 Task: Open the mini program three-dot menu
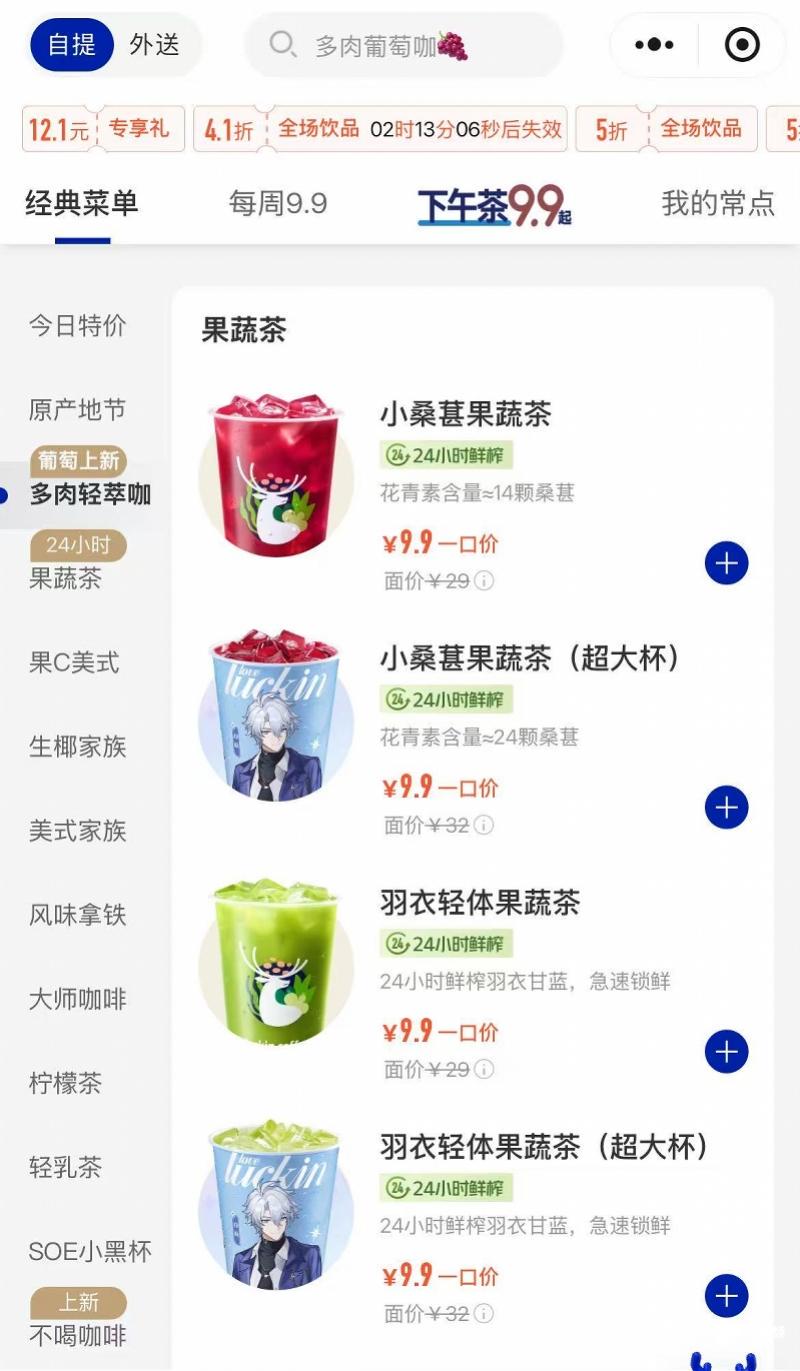point(655,45)
